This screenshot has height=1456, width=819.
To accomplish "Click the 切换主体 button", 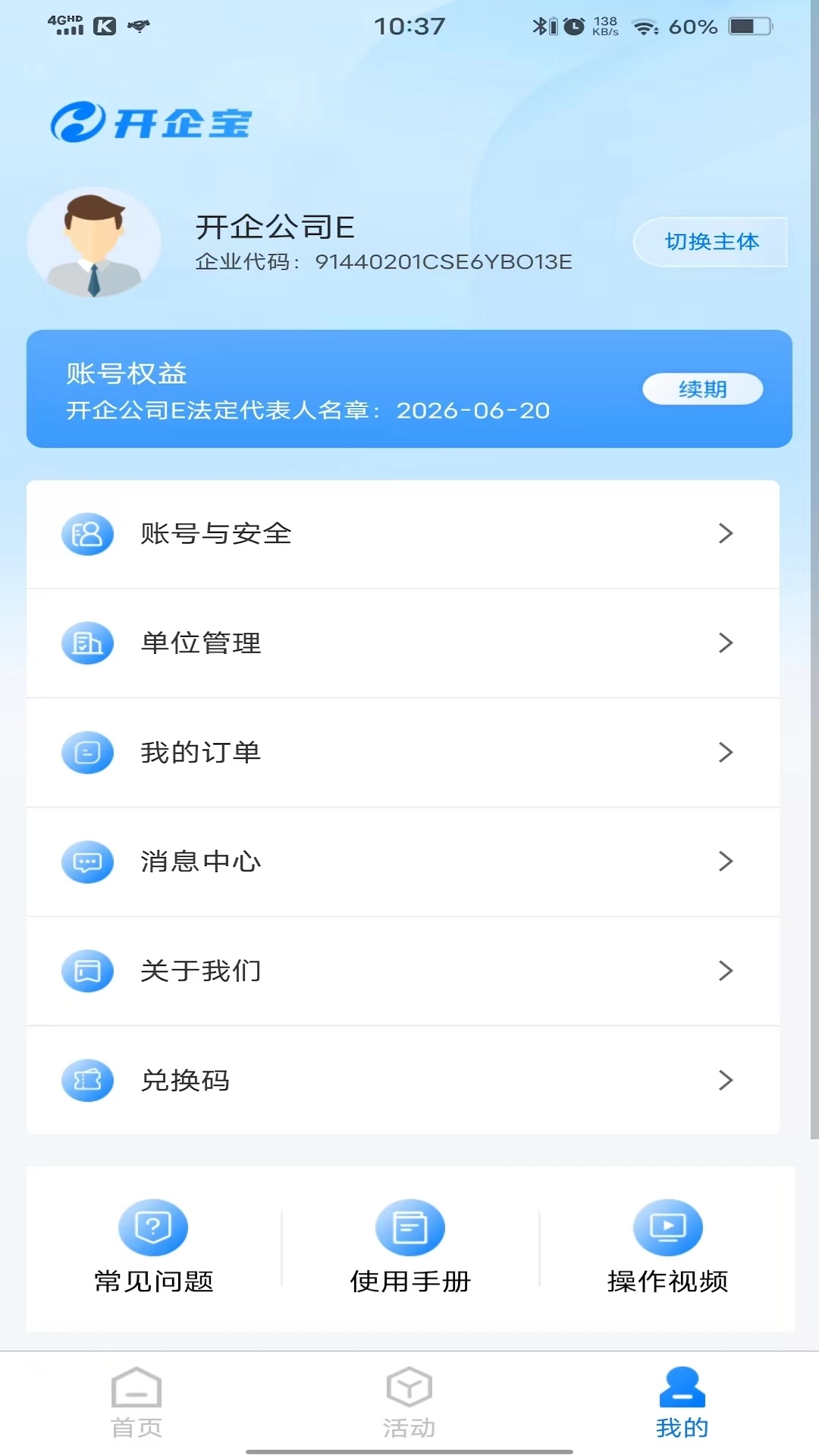I will pyautogui.click(x=711, y=242).
